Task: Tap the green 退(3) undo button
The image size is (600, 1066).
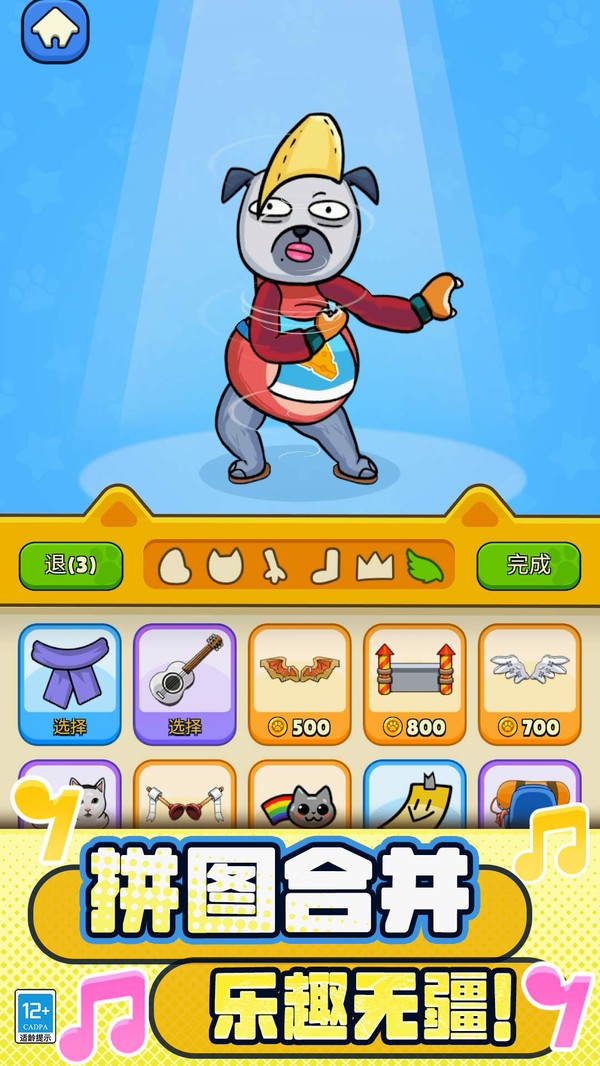Action: (x=71, y=566)
